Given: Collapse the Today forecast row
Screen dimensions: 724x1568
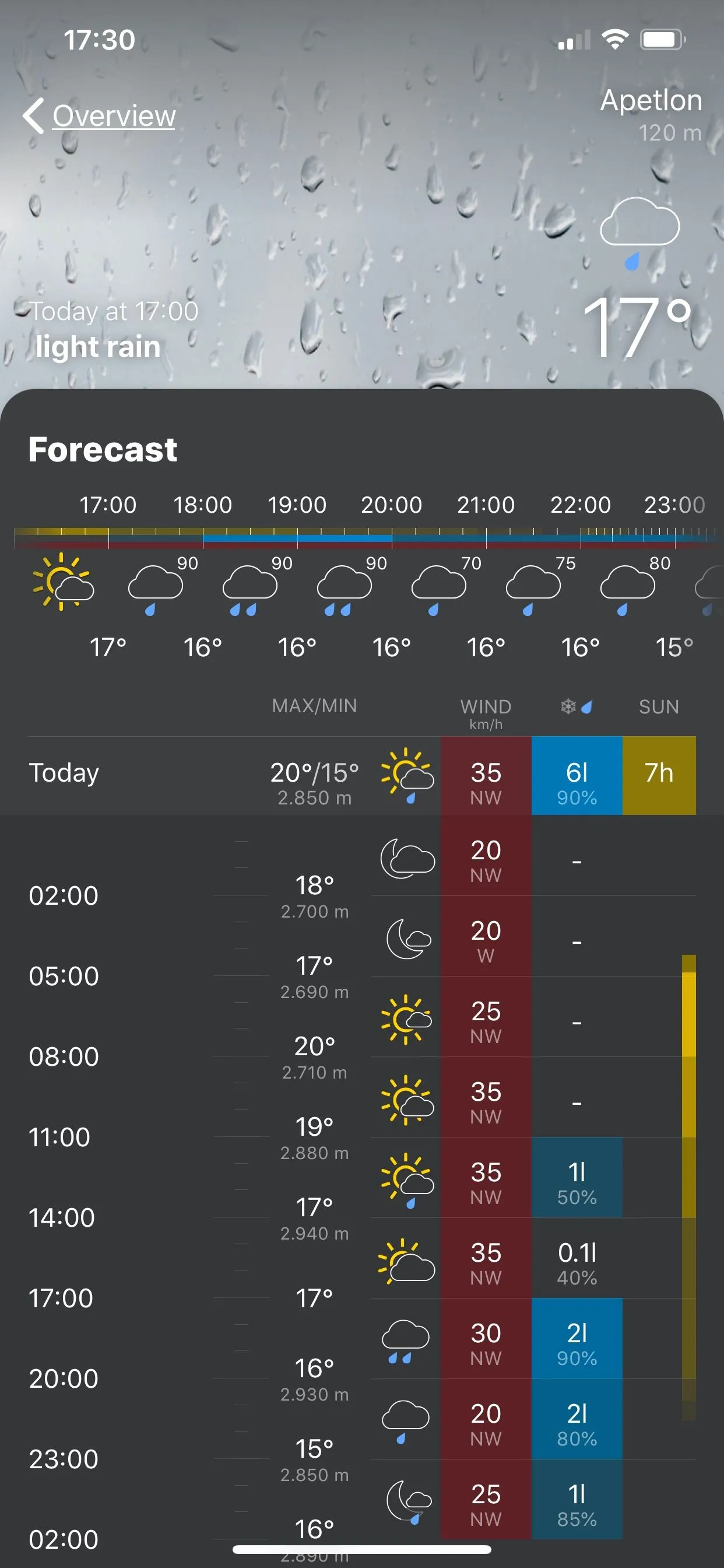Looking at the screenshot, I should [182, 775].
